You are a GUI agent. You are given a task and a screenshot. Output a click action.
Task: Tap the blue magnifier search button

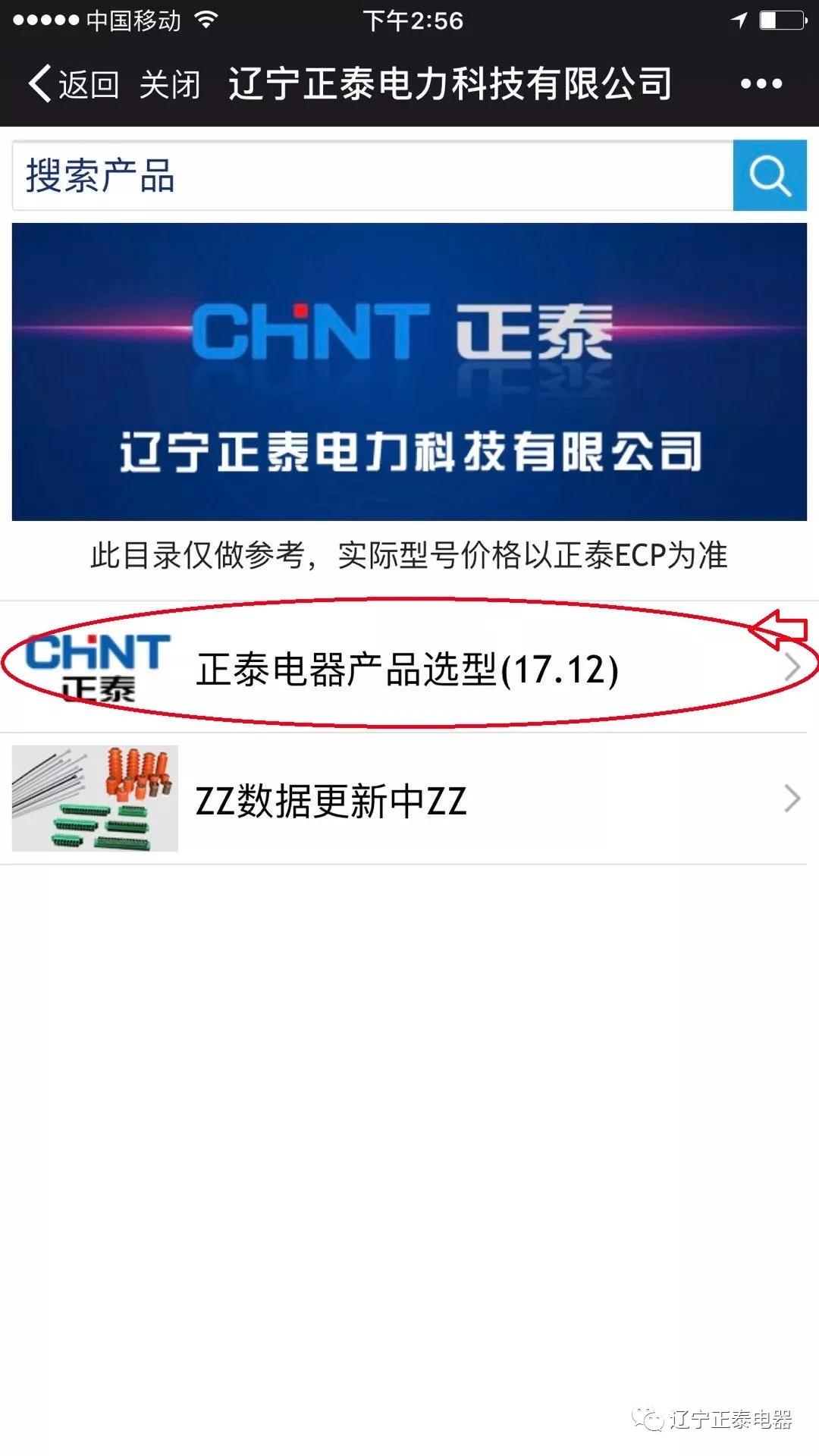click(x=769, y=176)
